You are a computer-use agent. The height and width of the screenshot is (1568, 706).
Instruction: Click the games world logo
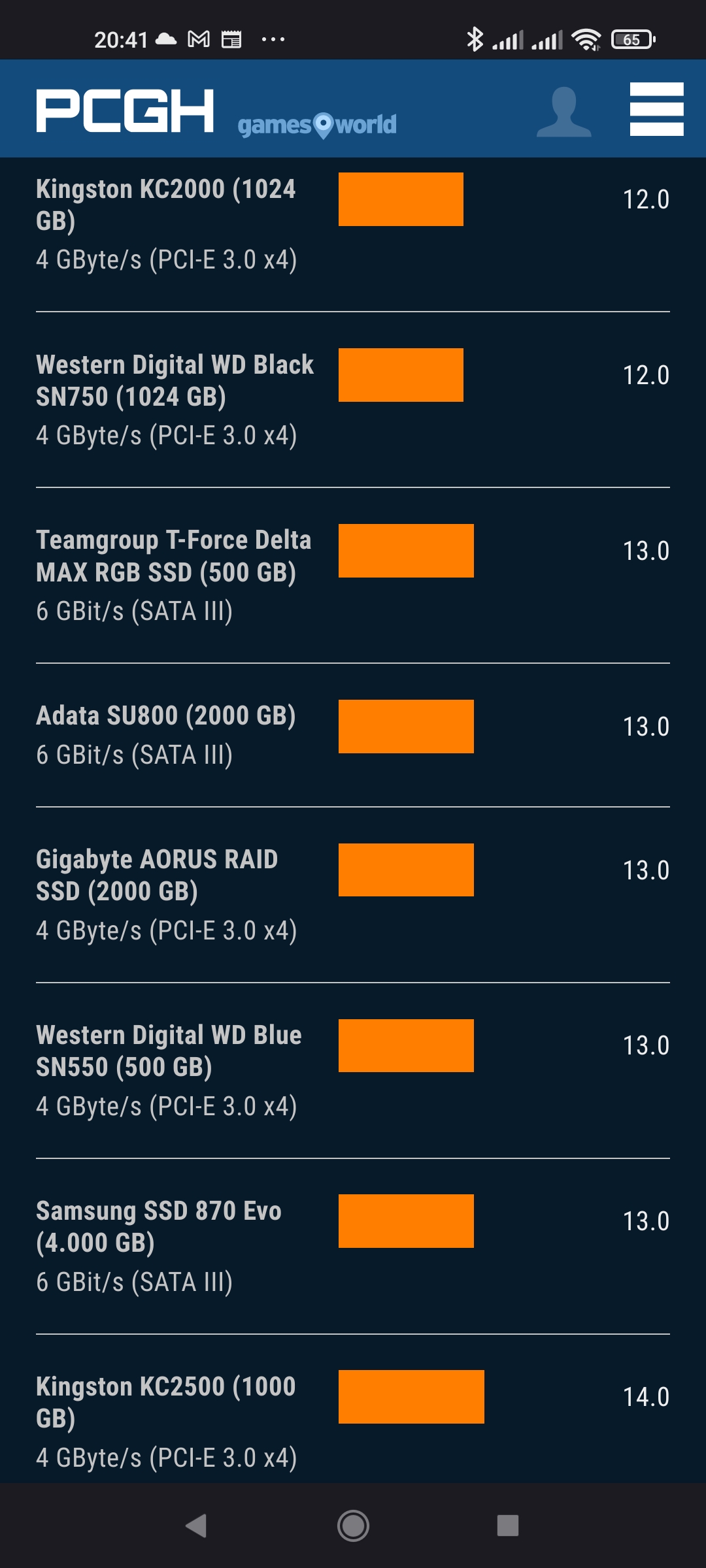coord(318,123)
